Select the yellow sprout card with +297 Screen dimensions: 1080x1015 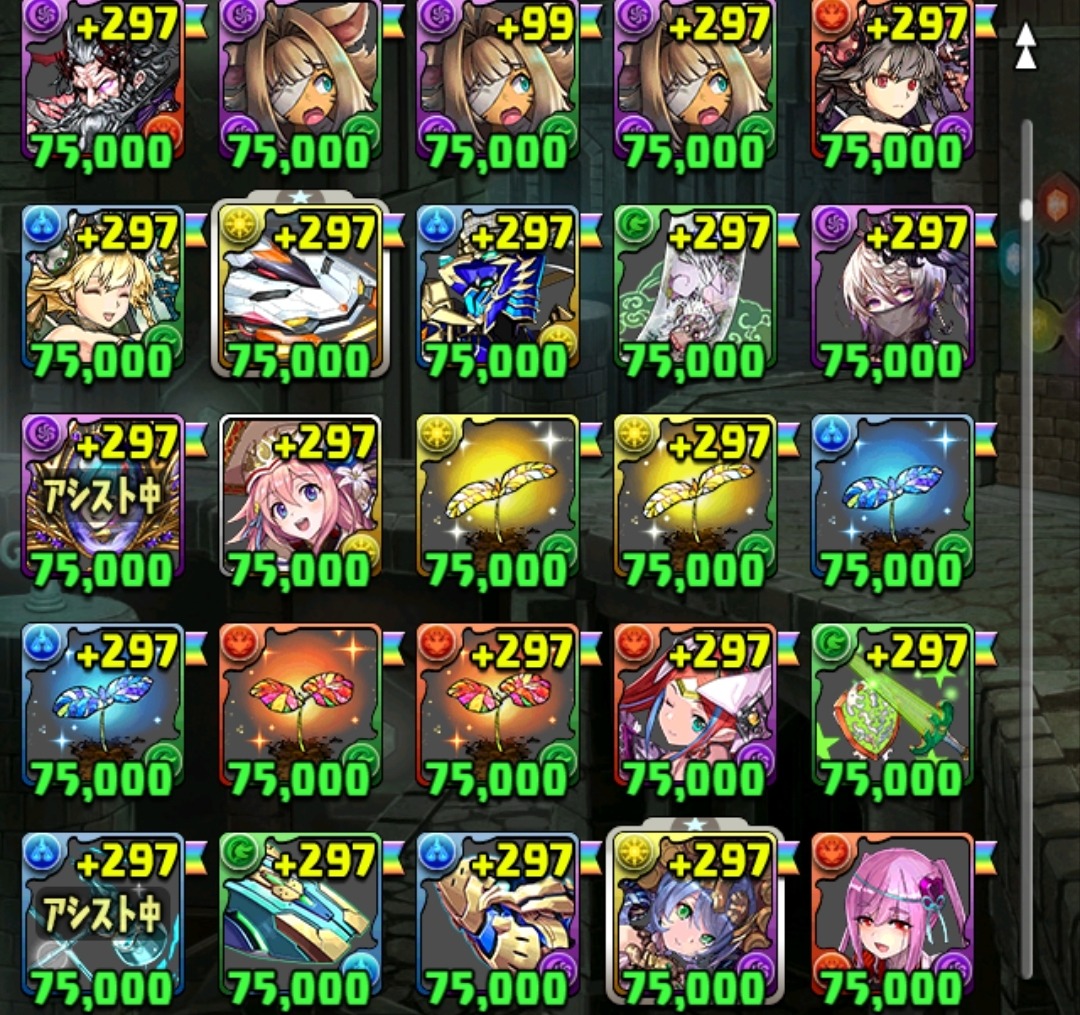pos(695,498)
